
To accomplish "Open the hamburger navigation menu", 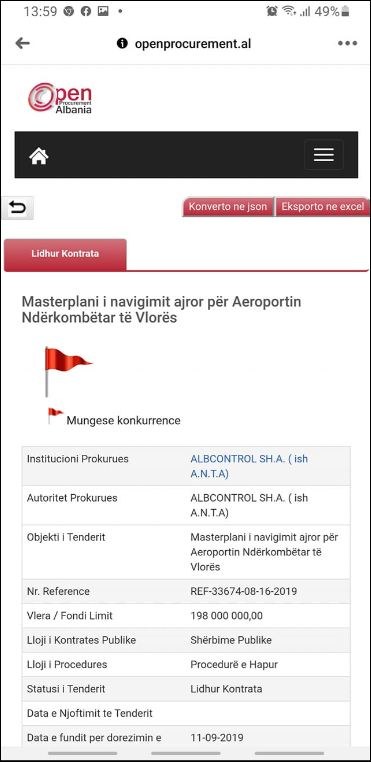I will [x=324, y=155].
